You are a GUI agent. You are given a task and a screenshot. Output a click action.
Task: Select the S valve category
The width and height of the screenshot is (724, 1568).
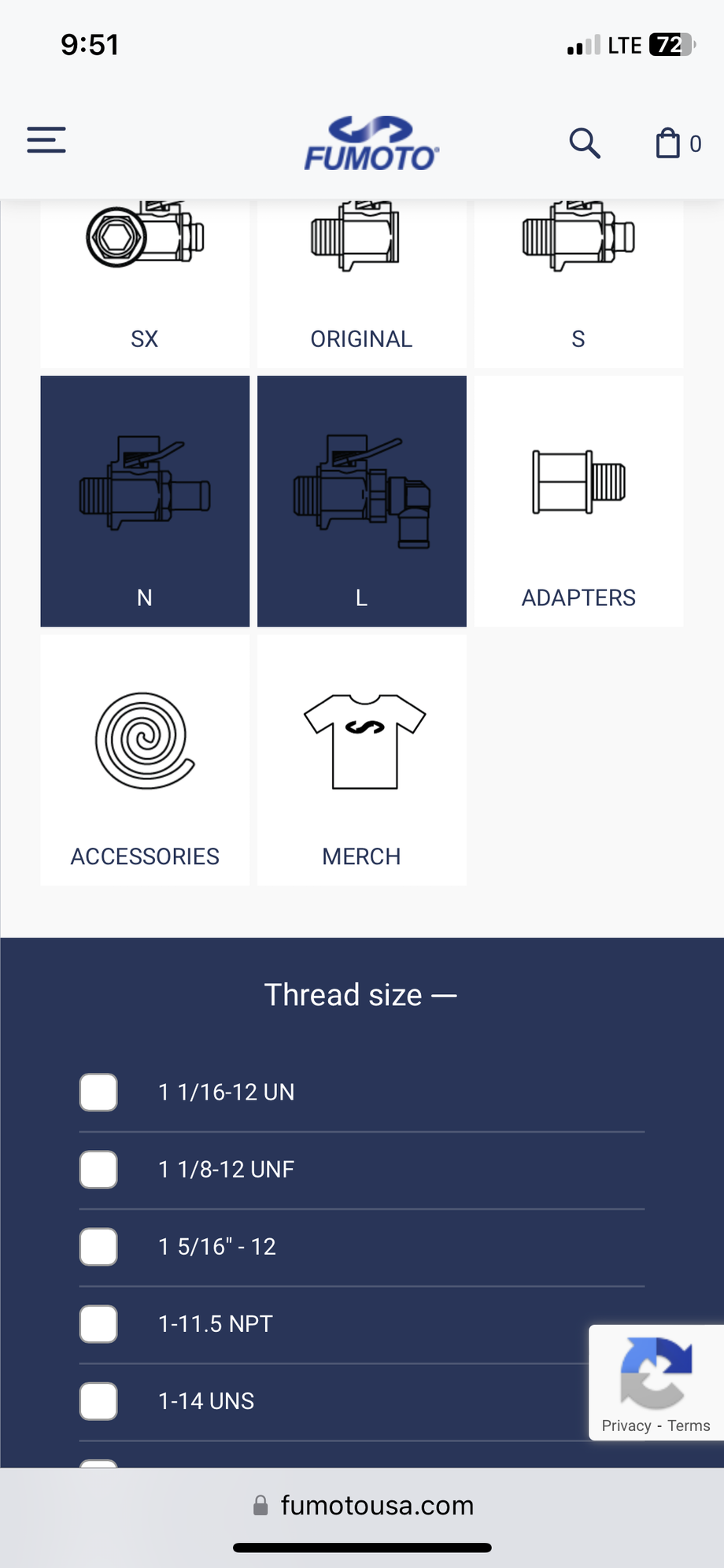pyautogui.click(x=578, y=283)
